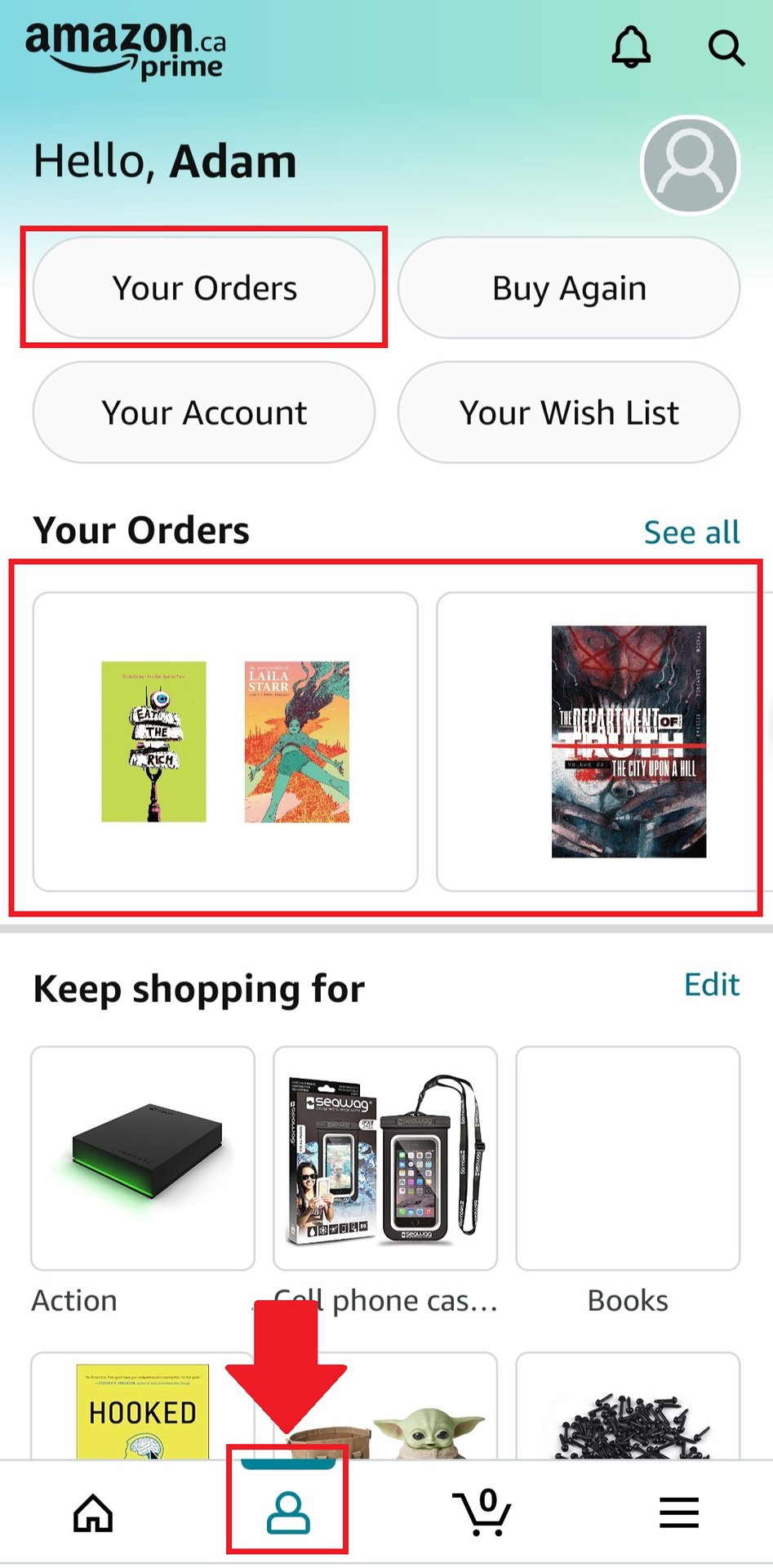Open the search icon
Viewport: 773px width, 1568px height.
pos(726,47)
